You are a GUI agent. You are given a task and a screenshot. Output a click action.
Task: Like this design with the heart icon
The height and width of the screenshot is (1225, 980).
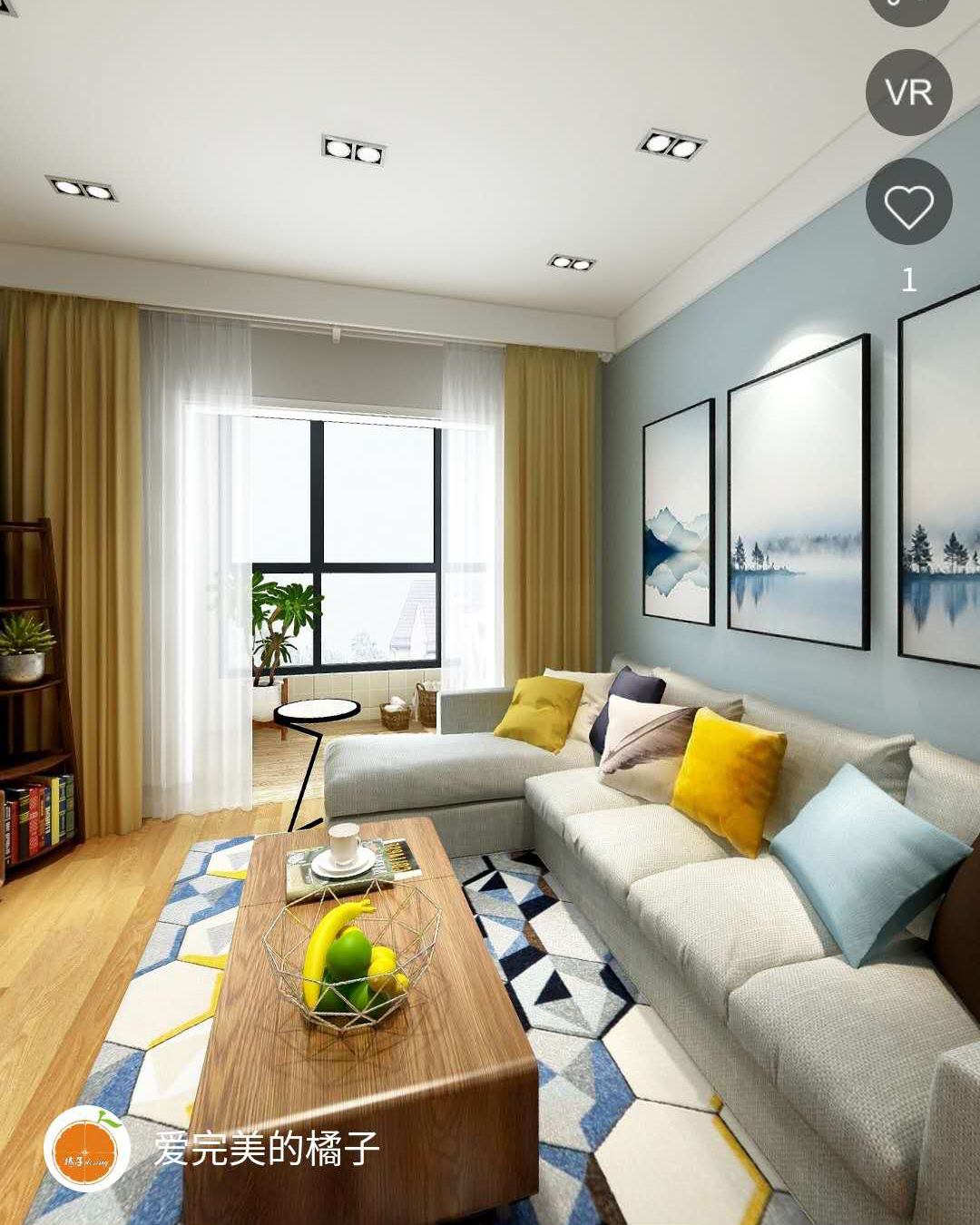coord(908,202)
